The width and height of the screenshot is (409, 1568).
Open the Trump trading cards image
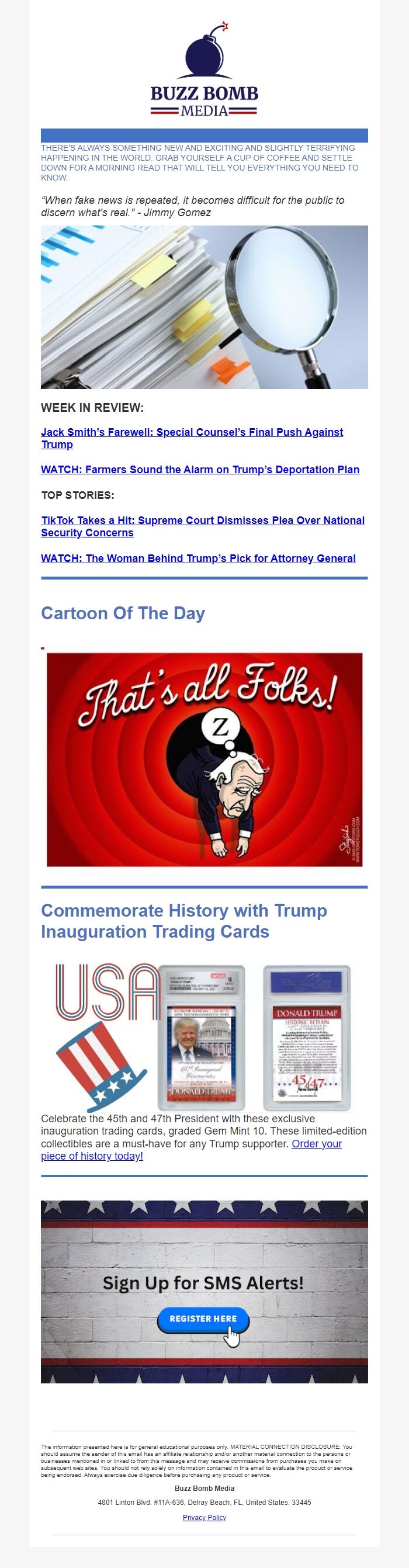[204, 1036]
